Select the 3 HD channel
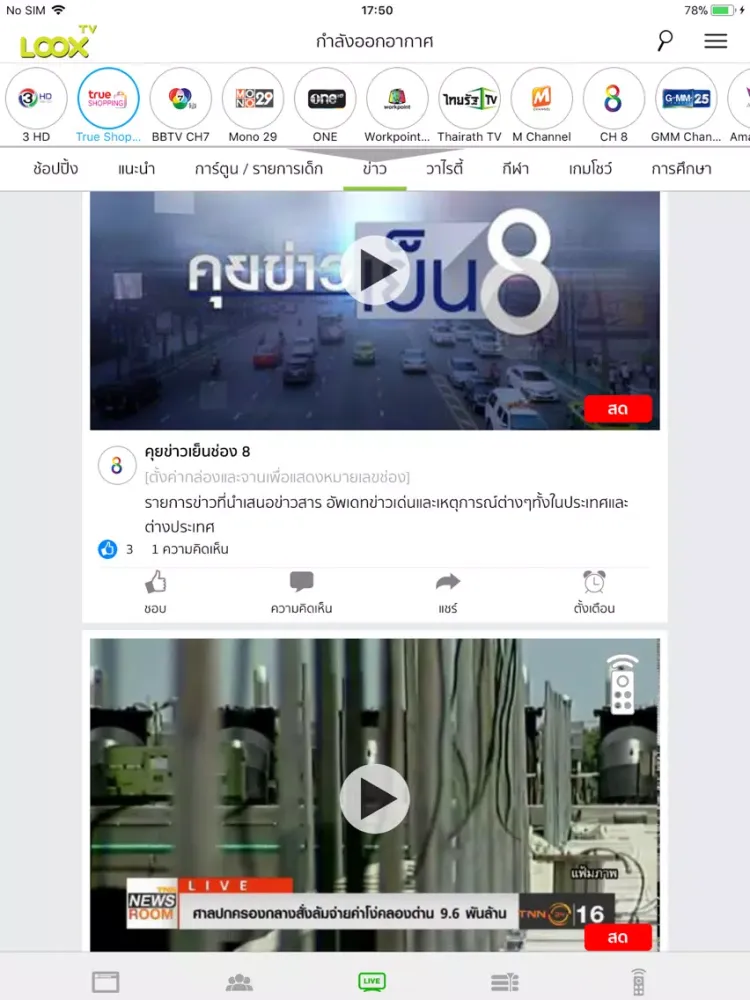This screenshot has width=750, height=1000. click(36, 99)
